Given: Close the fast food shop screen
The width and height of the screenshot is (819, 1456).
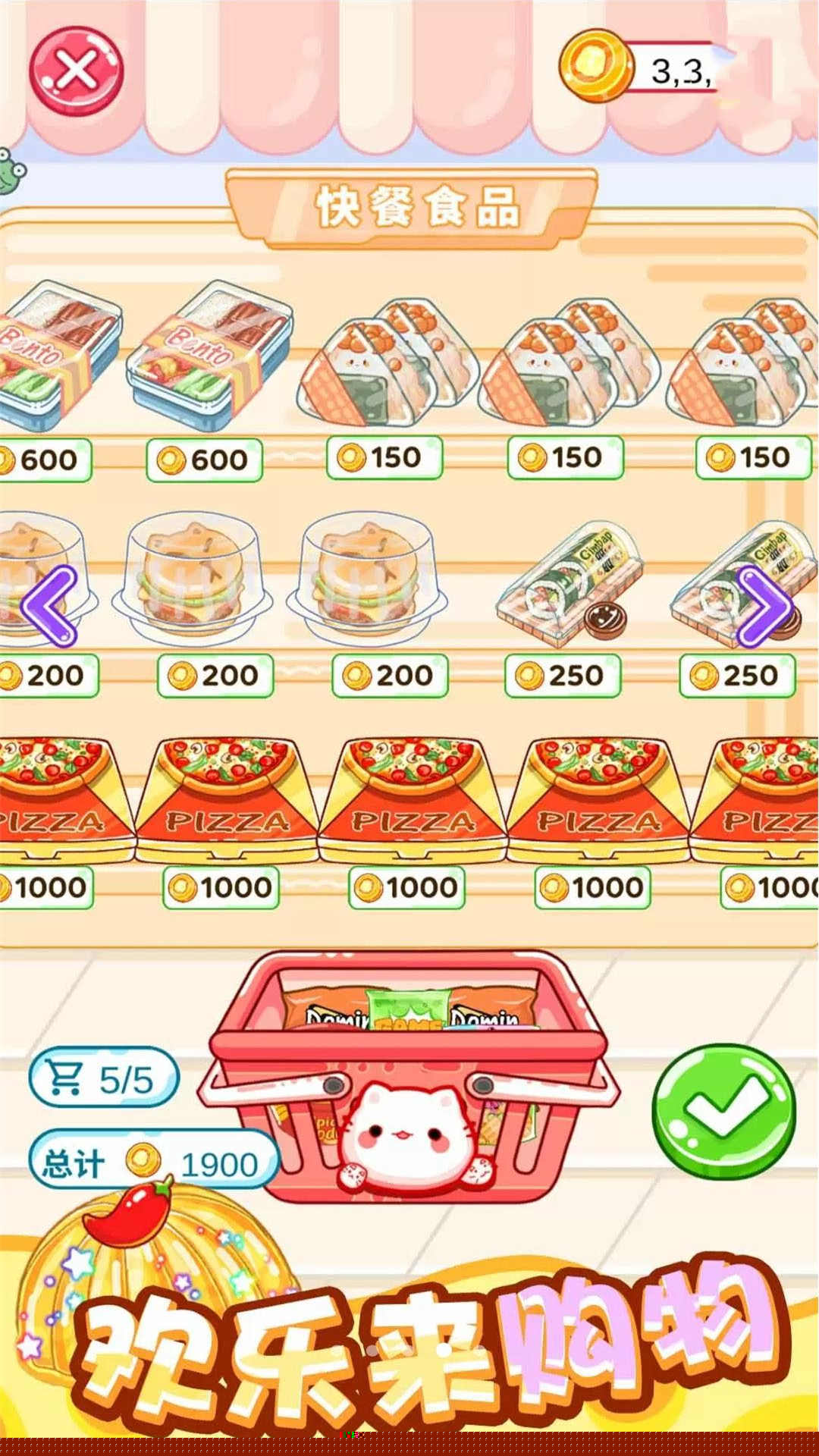Looking at the screenshot, I should coord(76,71).
